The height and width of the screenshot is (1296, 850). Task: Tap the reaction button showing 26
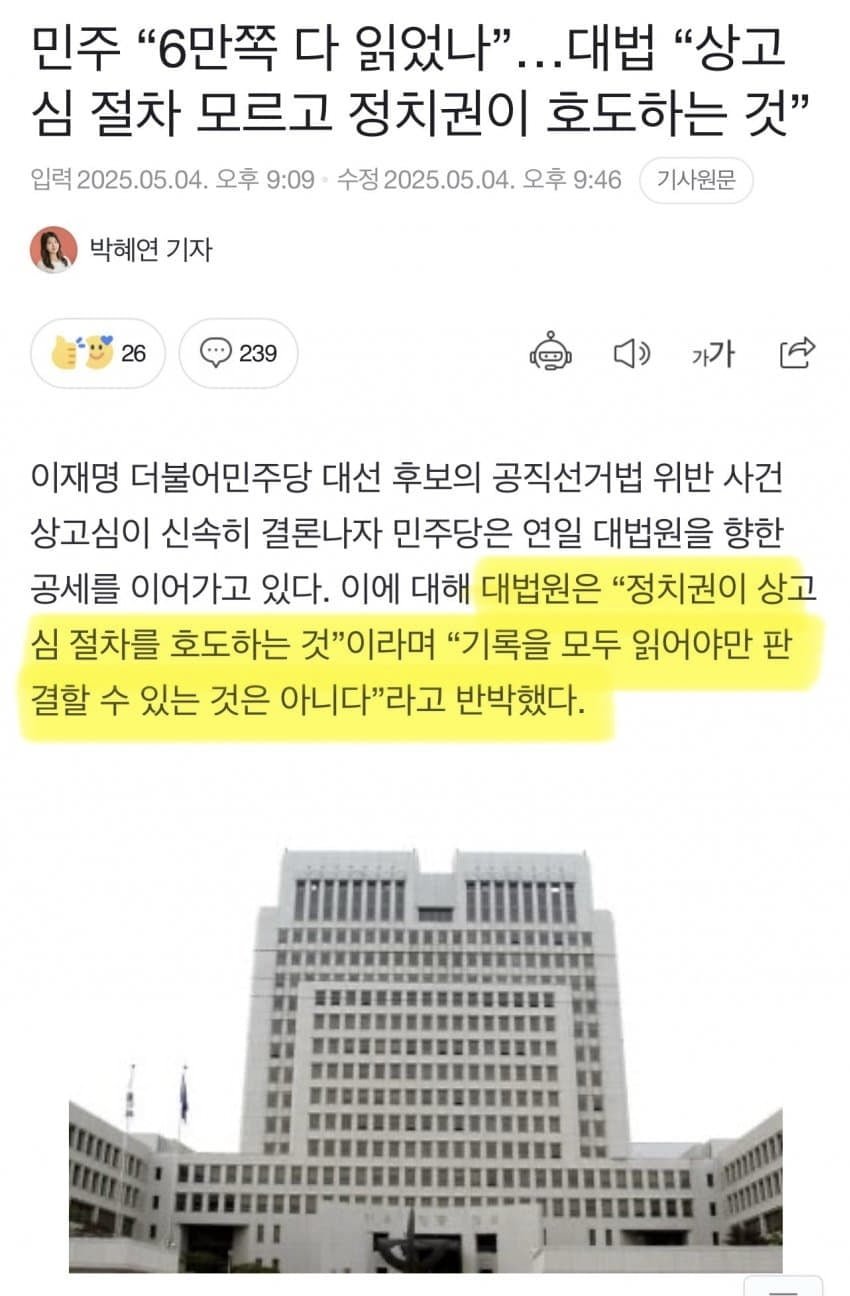[97, 353]
